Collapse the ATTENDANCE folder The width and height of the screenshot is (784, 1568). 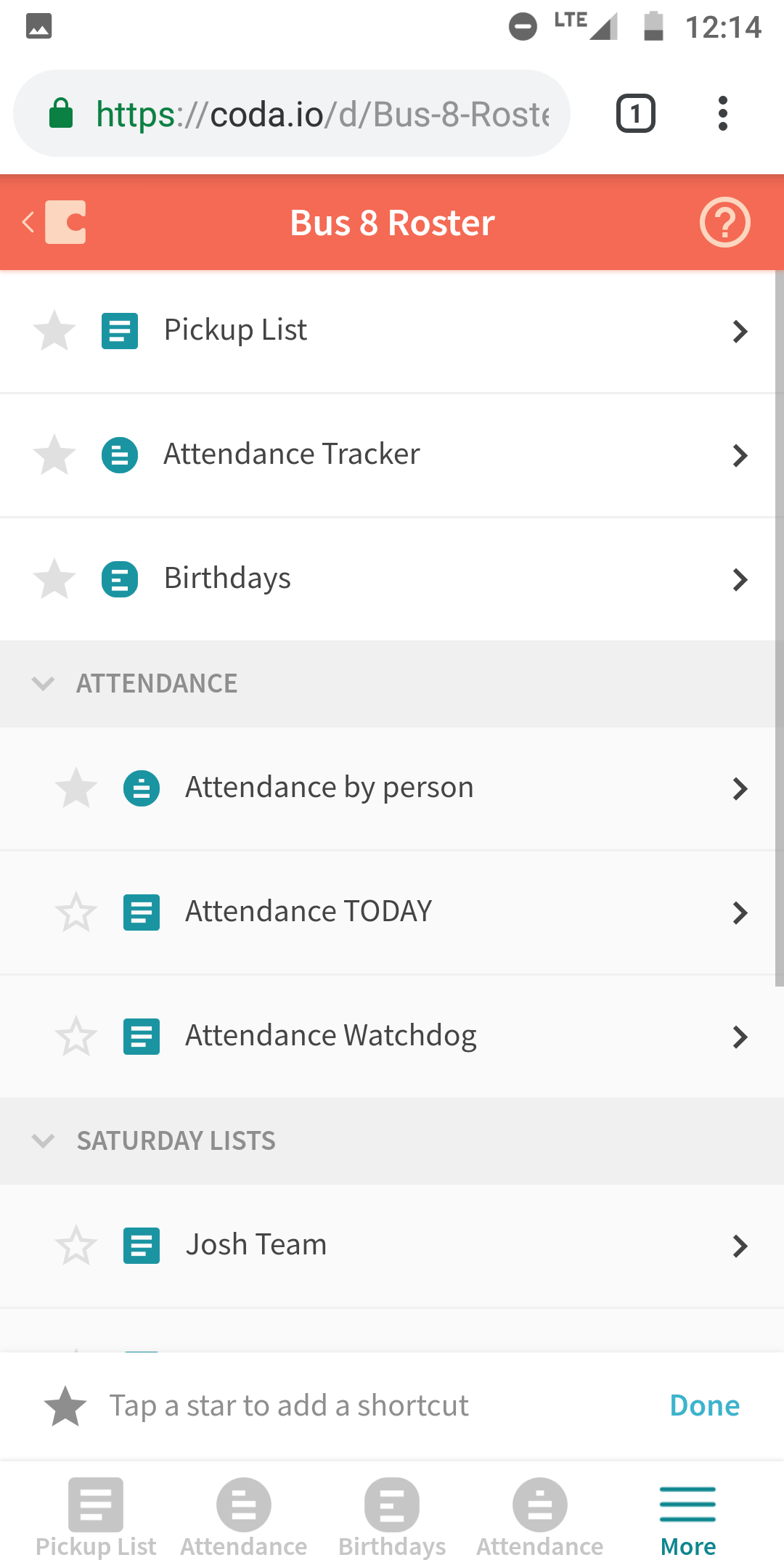44,683
